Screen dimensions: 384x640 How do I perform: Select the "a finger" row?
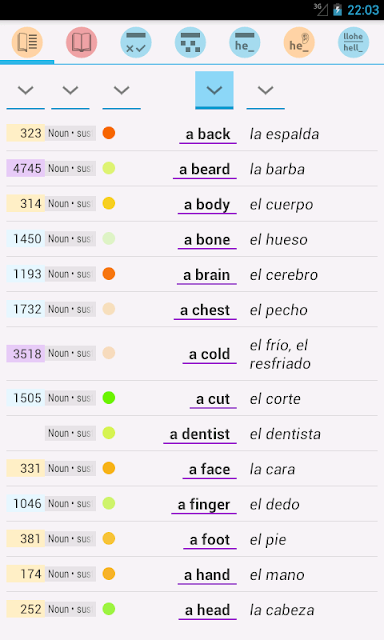[192, 504]
